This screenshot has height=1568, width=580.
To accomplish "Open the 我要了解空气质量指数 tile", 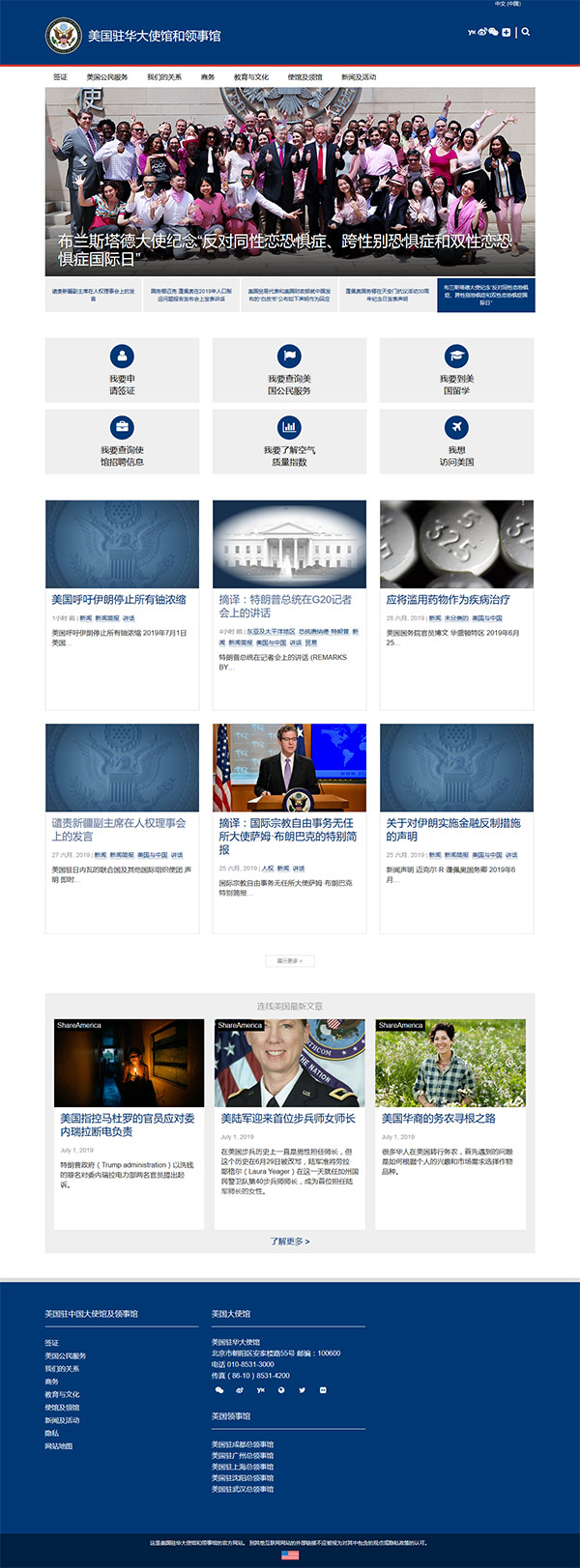I will pos(289,442).
